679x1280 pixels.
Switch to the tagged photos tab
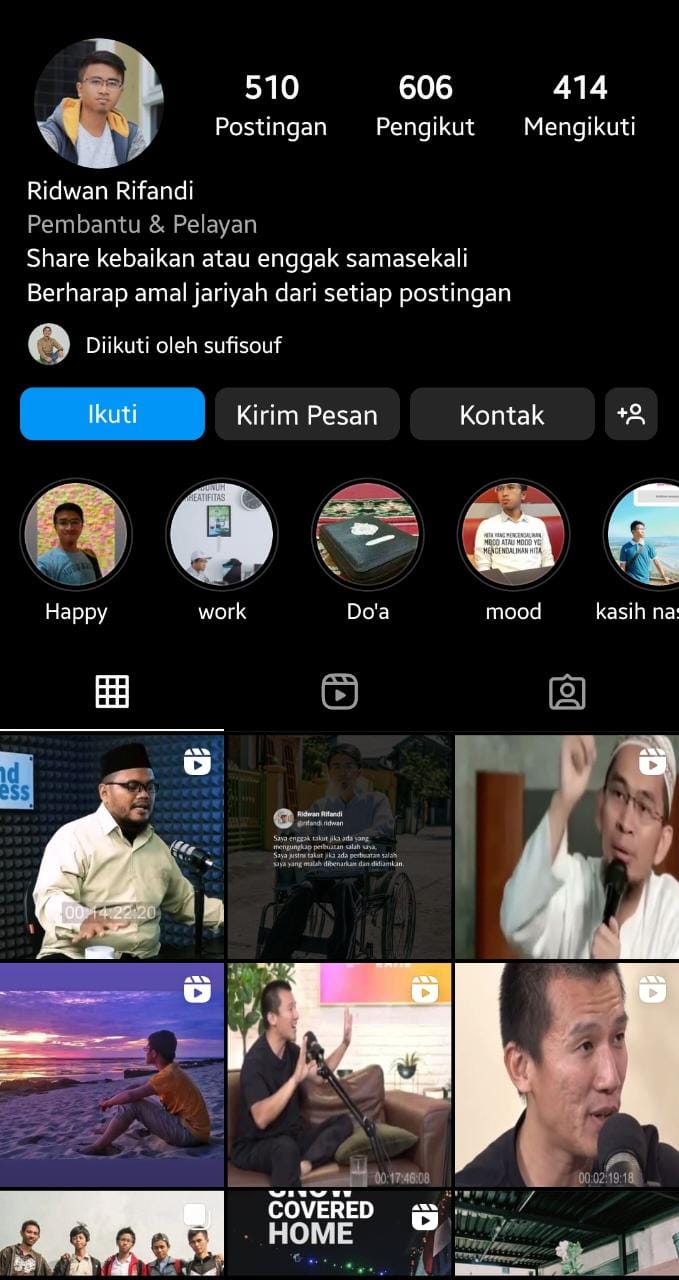pos(567,692)
